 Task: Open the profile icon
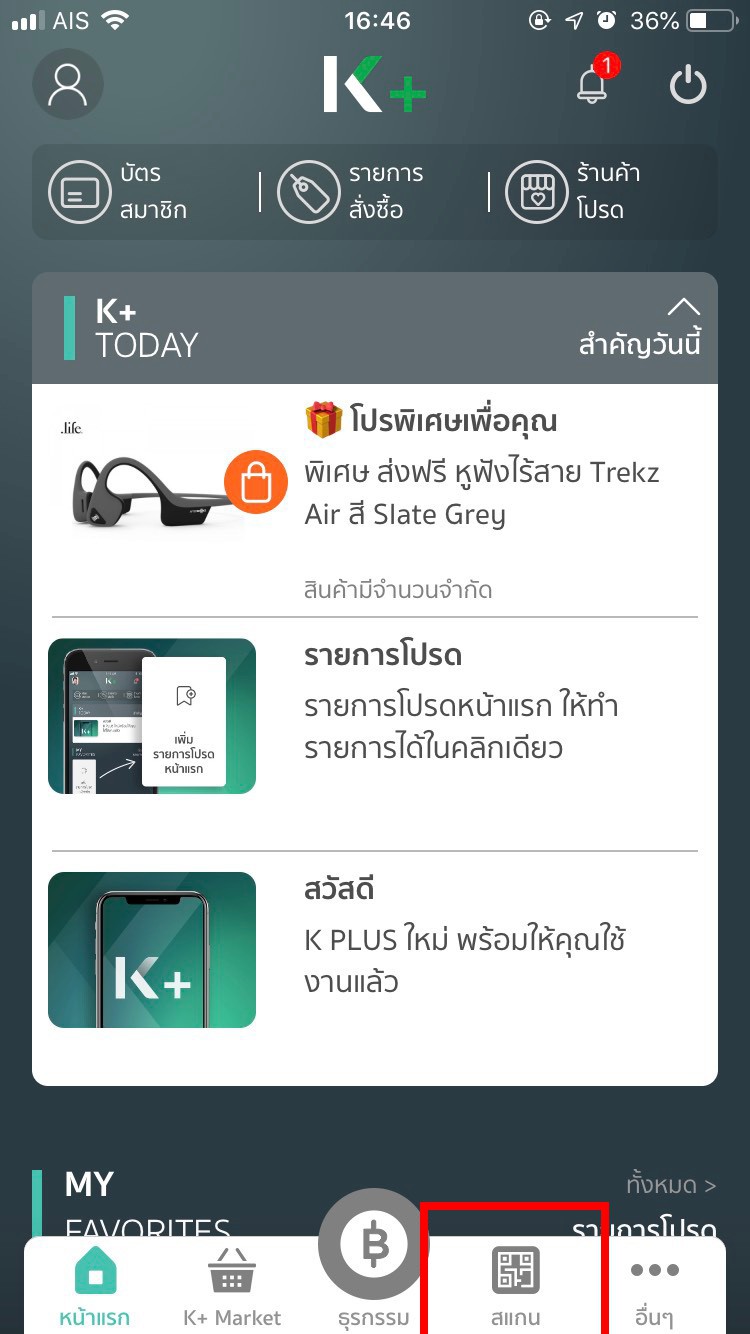68,84
